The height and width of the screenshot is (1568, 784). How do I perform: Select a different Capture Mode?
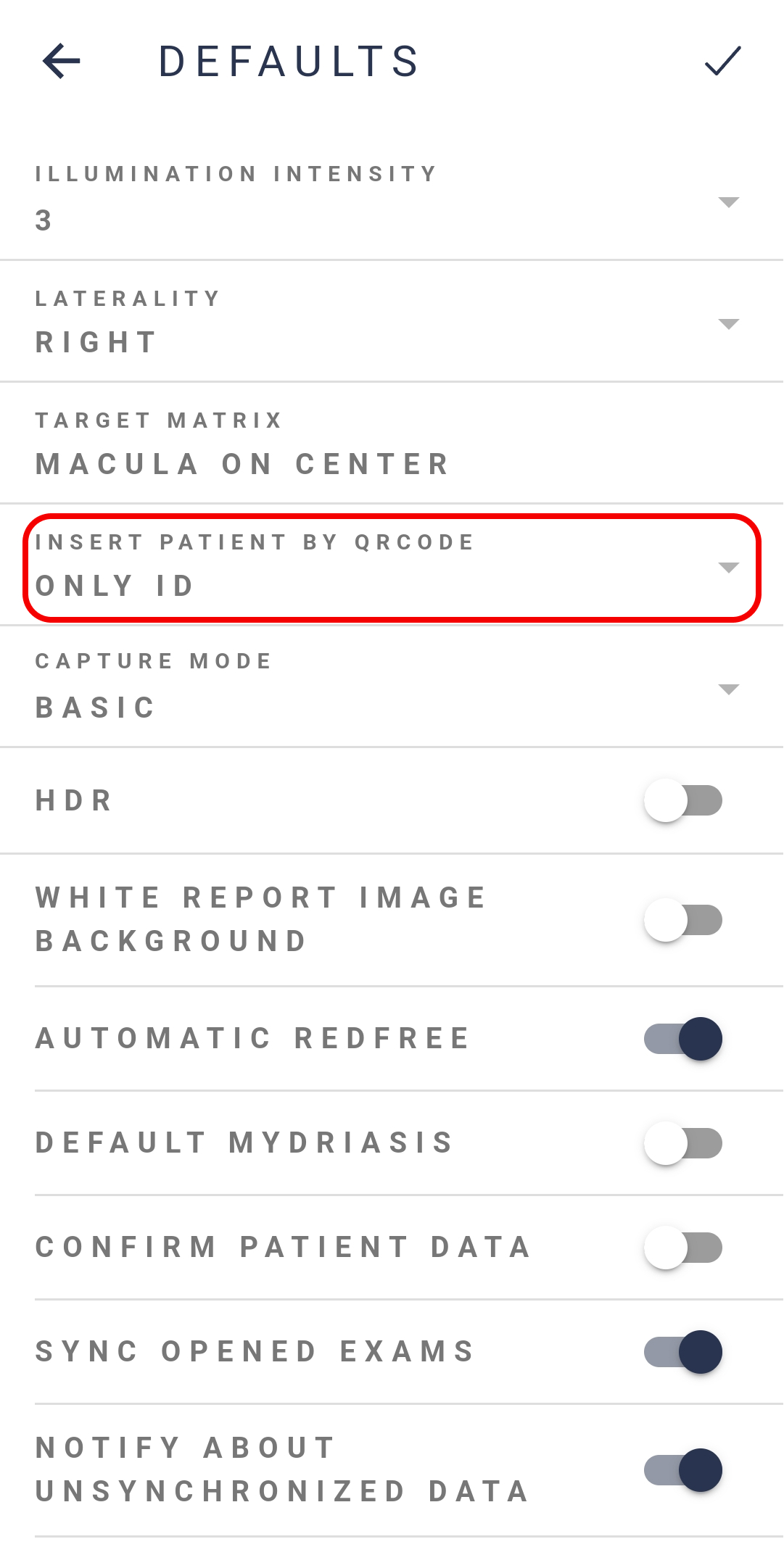click(x=392, y=686)
